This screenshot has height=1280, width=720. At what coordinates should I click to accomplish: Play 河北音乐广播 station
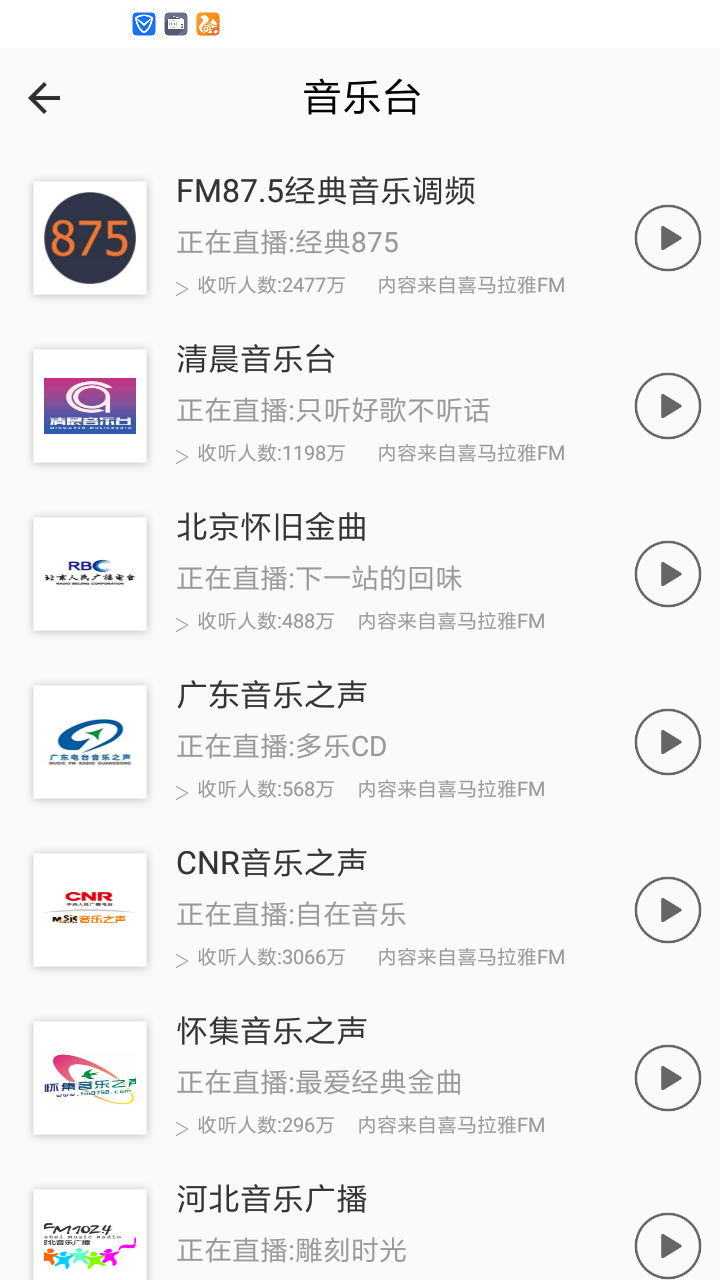668,1244
